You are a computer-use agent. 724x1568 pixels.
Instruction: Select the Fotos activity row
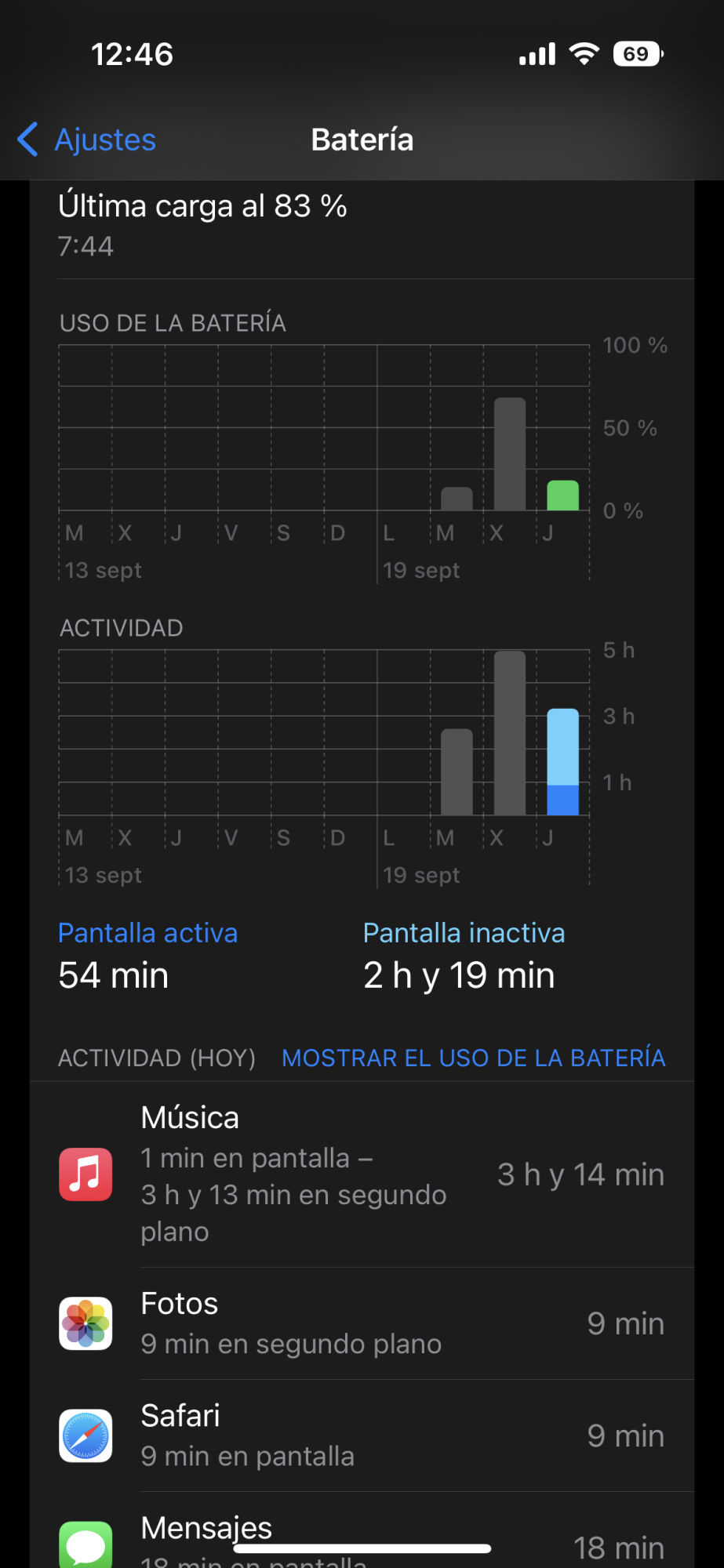point(362,1323)
